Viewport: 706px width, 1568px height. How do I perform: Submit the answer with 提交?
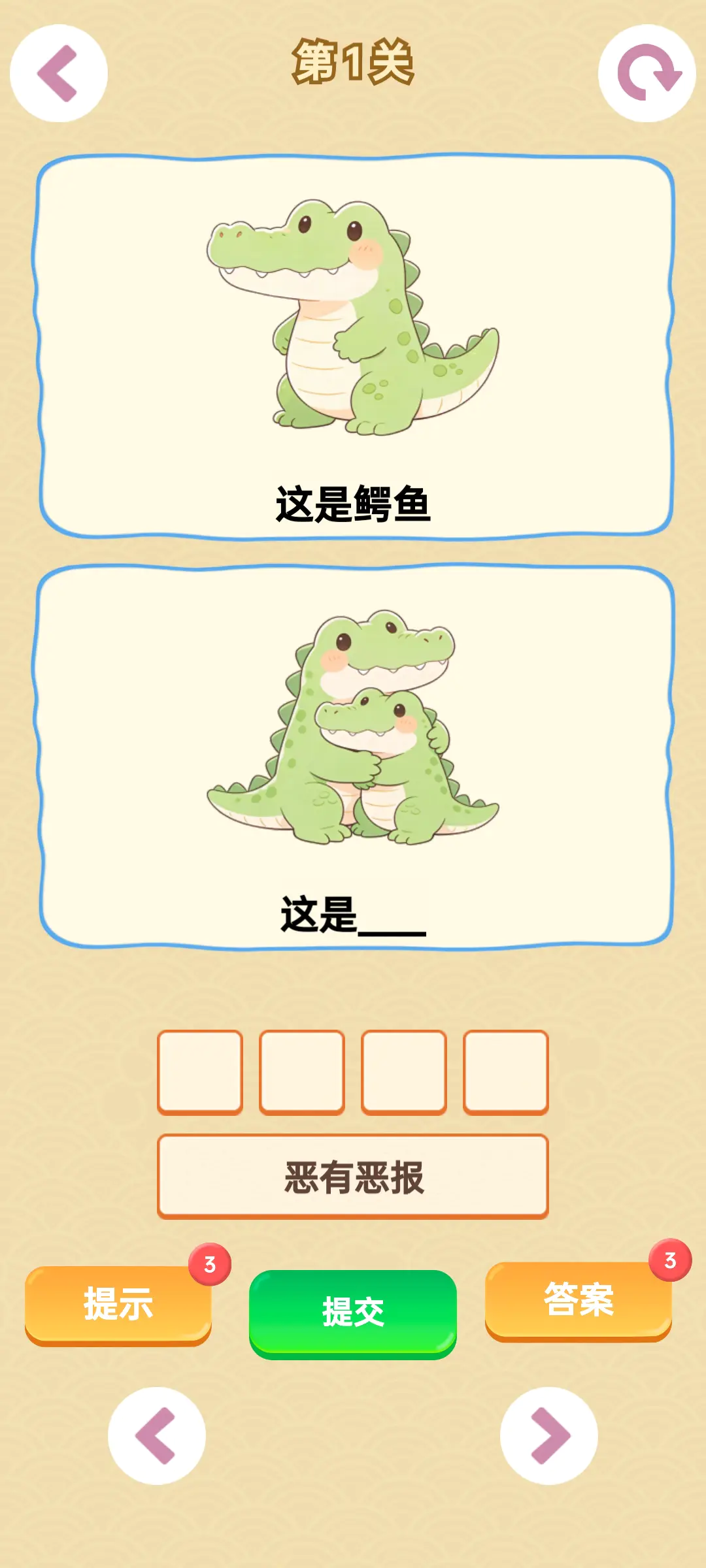point(353,1313)
